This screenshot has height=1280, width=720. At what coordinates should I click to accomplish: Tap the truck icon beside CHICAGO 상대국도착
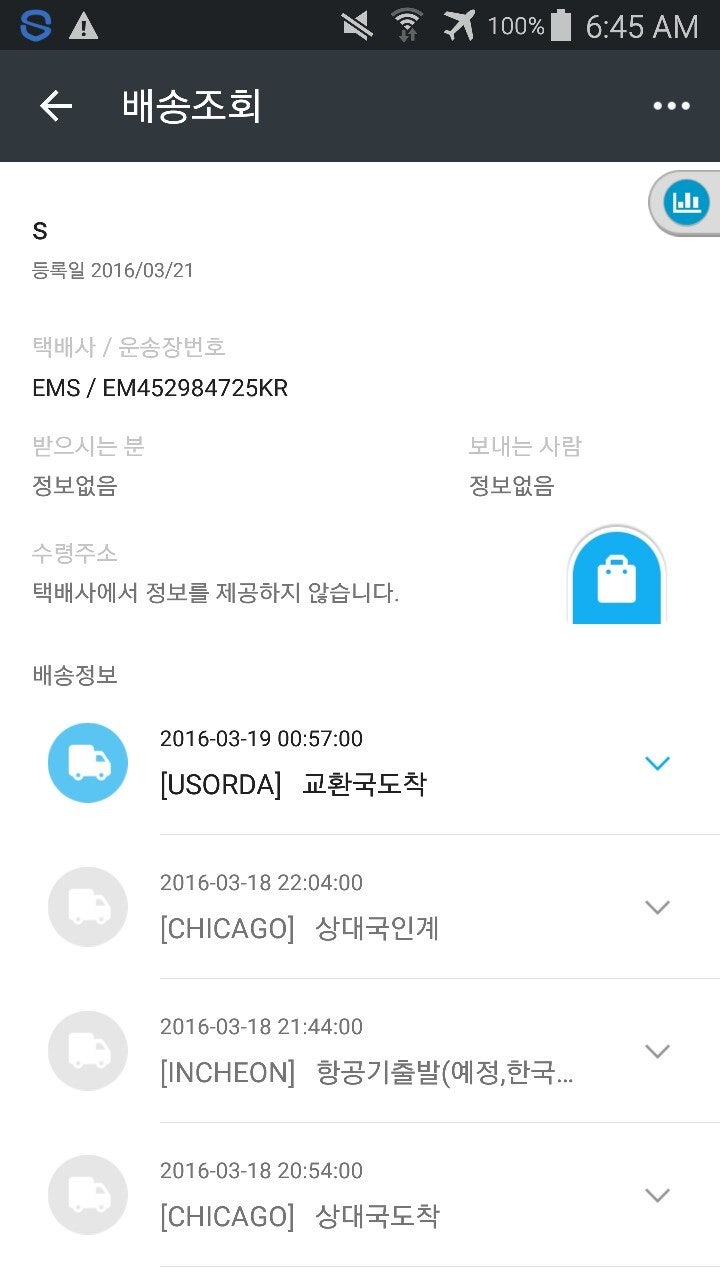point(87,1194)
